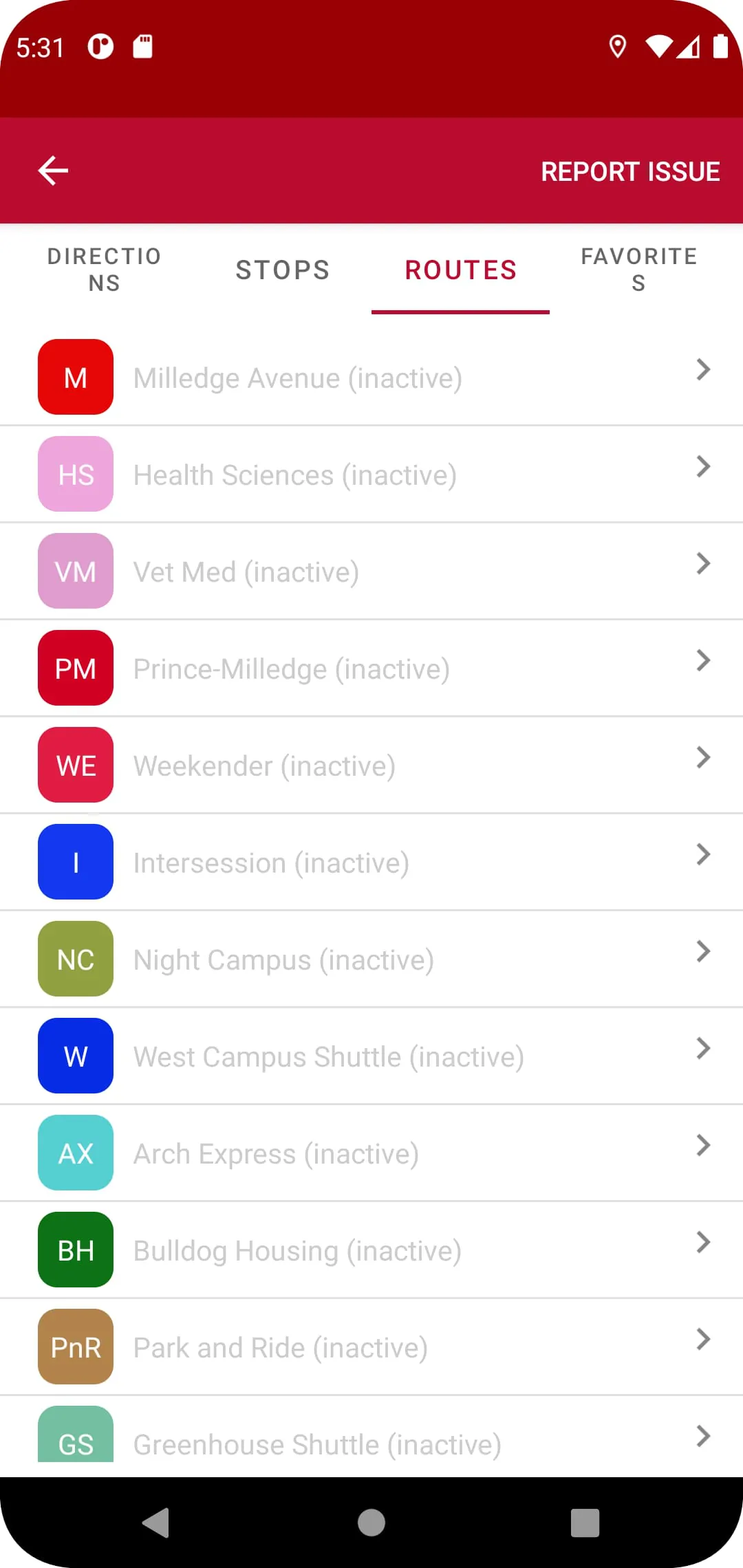Screen dimensions: 743x1568
Task: Open the system recent apps button
Action: [585, 1523]
